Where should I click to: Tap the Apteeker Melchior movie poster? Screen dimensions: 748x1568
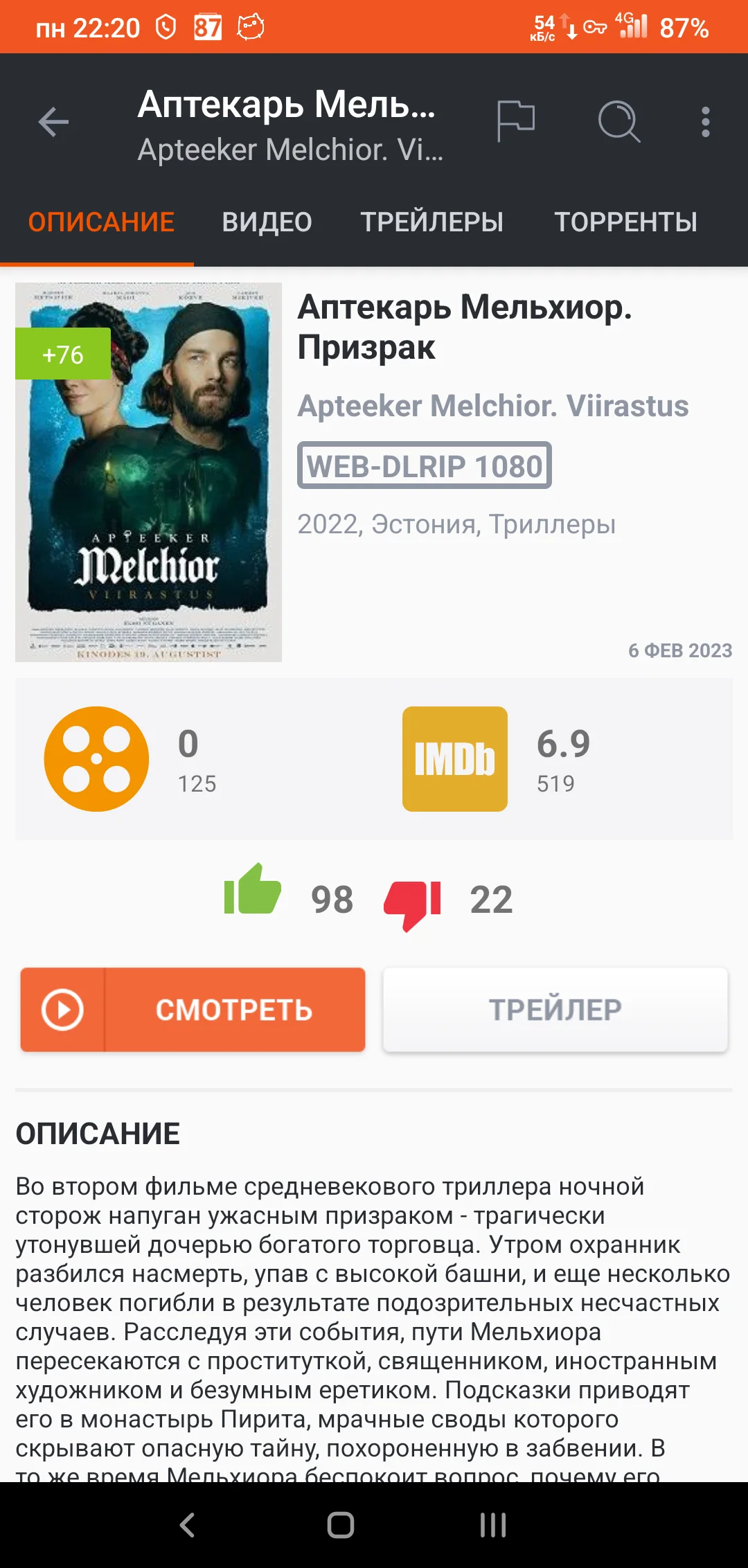pos(150,472)
